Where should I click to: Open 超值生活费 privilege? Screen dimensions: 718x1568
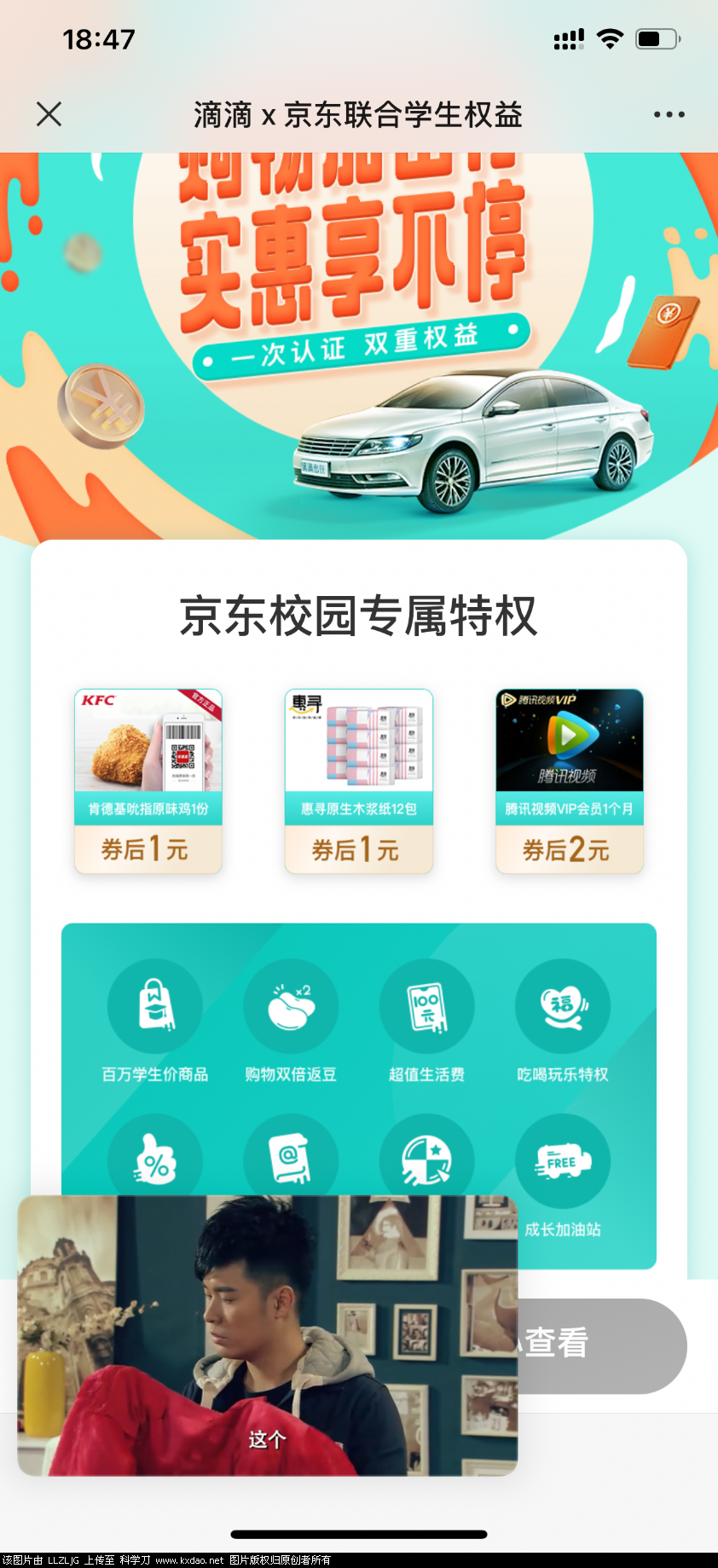tap(426, 1021)
